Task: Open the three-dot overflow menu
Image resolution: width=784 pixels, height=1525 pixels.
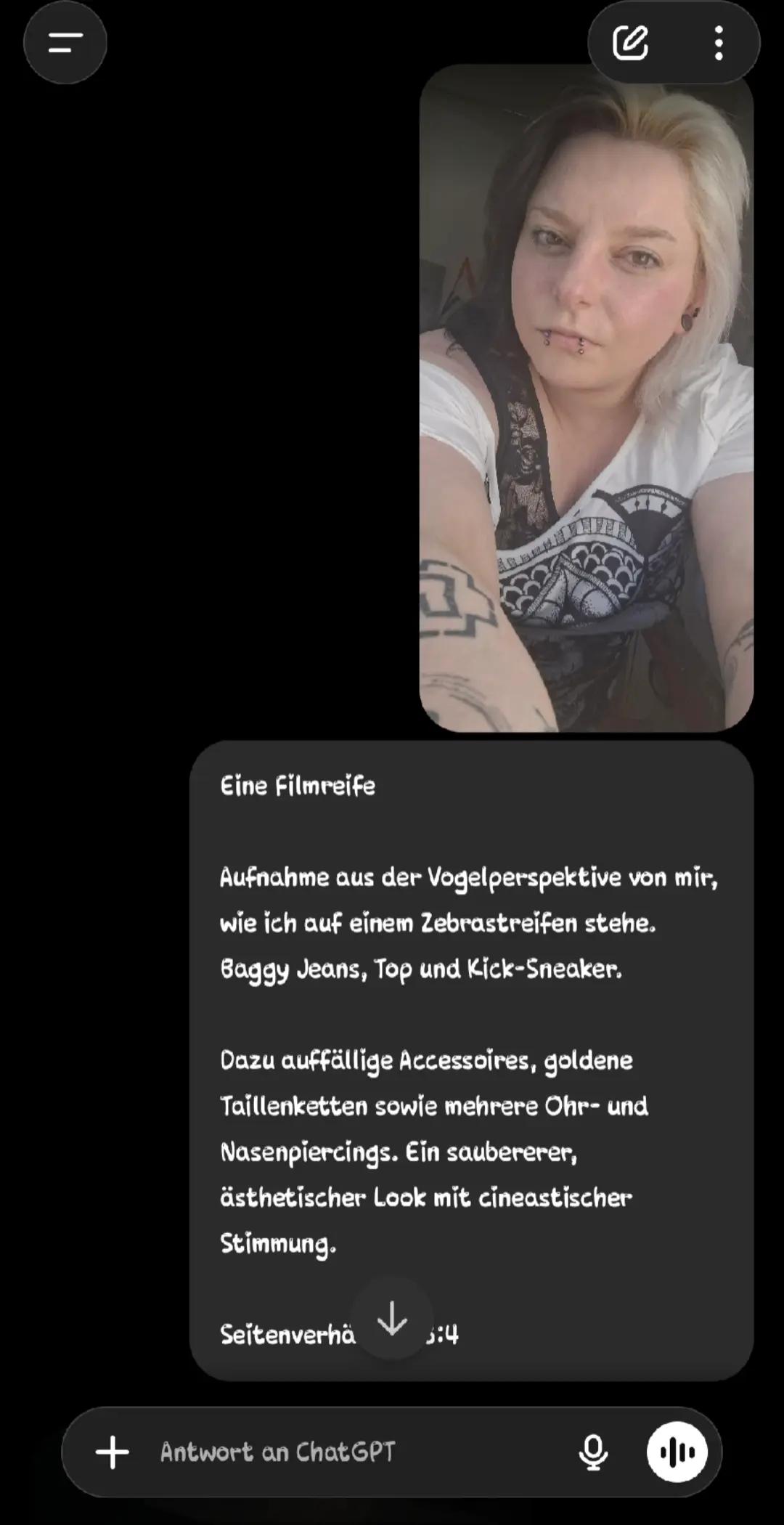Action: (x=719, y=43)
